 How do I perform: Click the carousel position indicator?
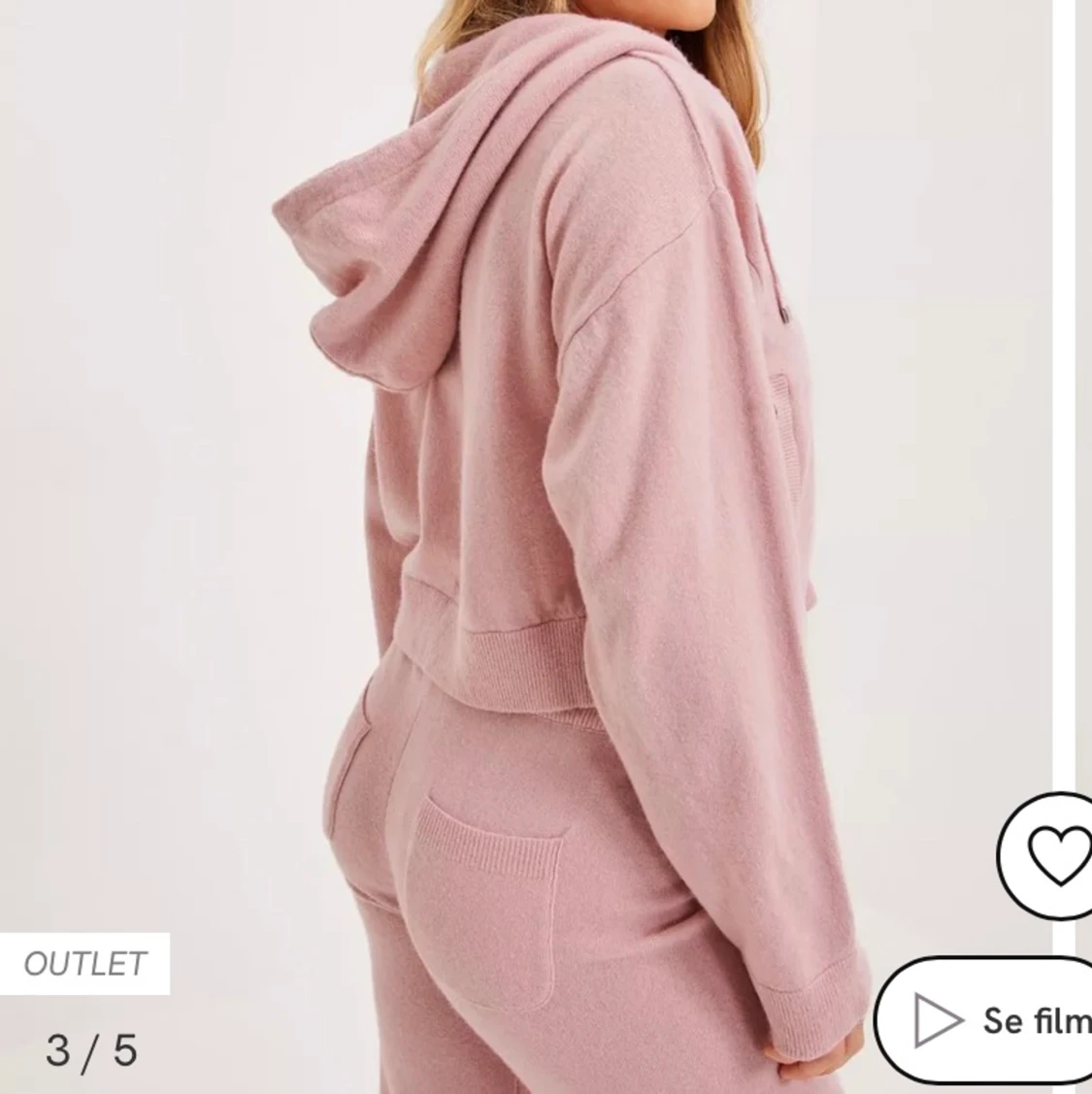tap(92, 1048)
